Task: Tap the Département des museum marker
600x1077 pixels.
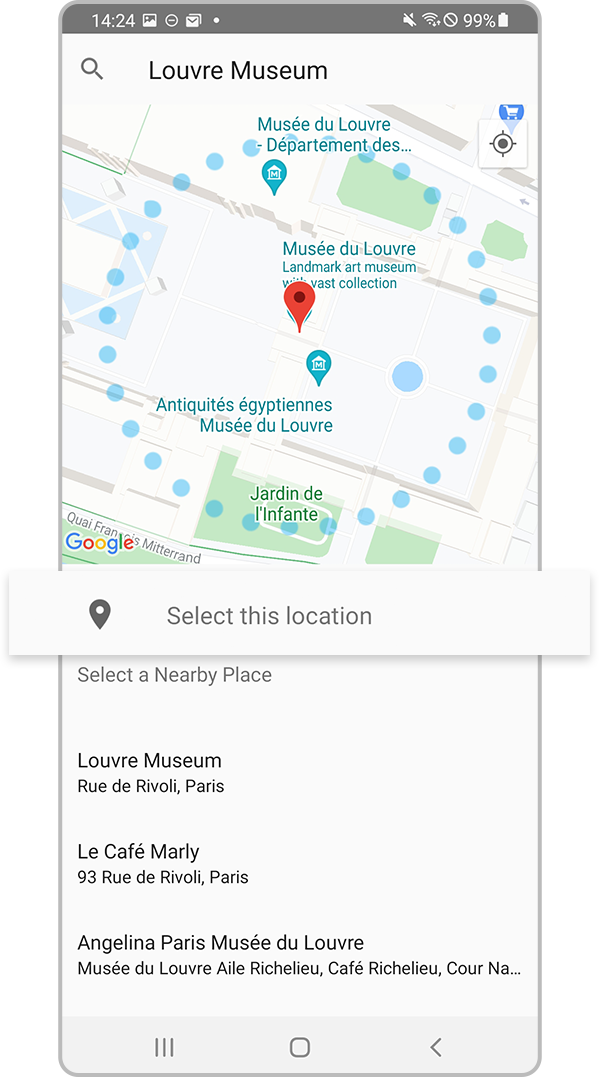Action: click(x=273, y=176)
